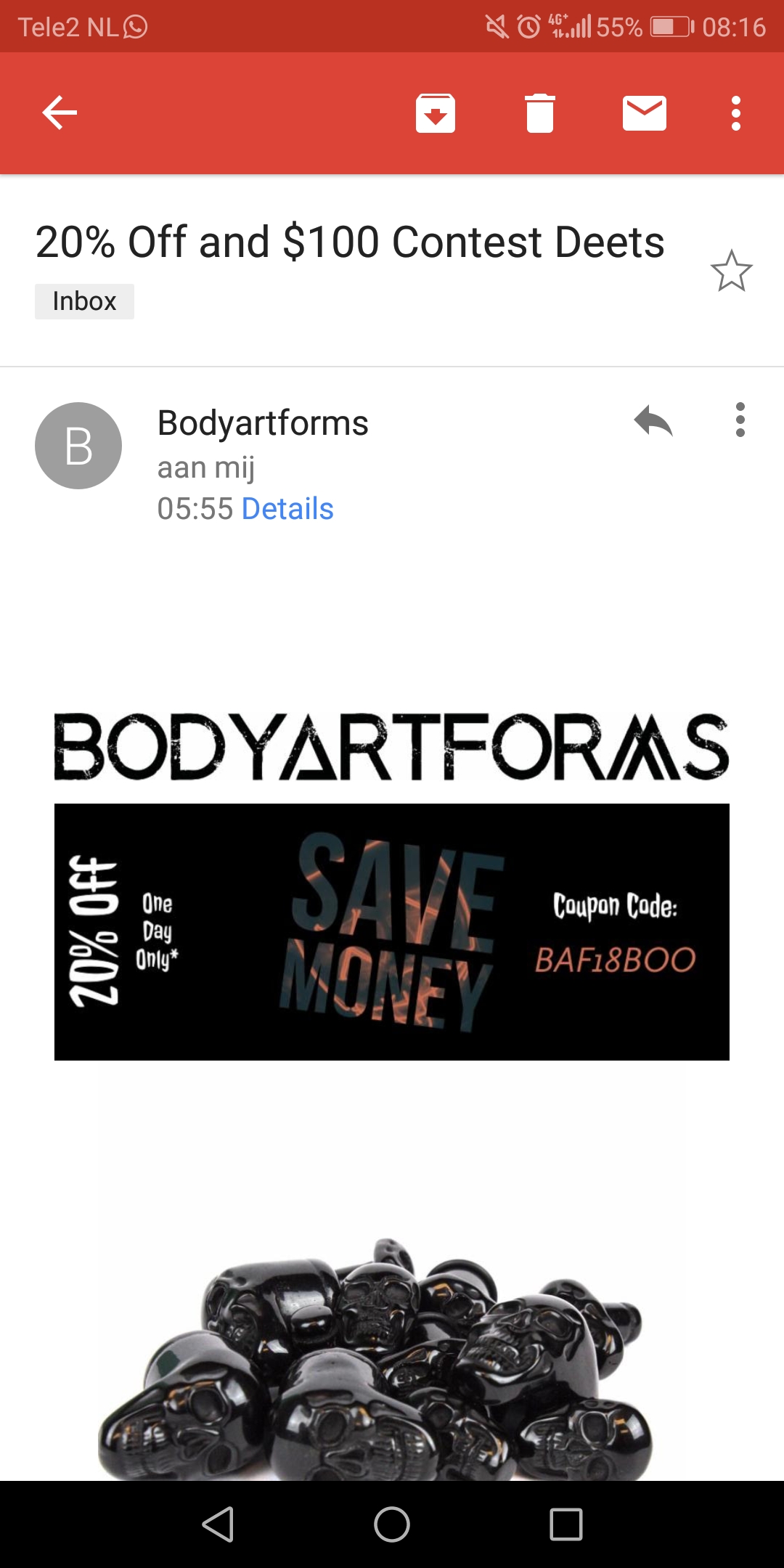Open Bodyartforms sender avatar
The height and width of the screenshot is (1568, 784).
78,446
